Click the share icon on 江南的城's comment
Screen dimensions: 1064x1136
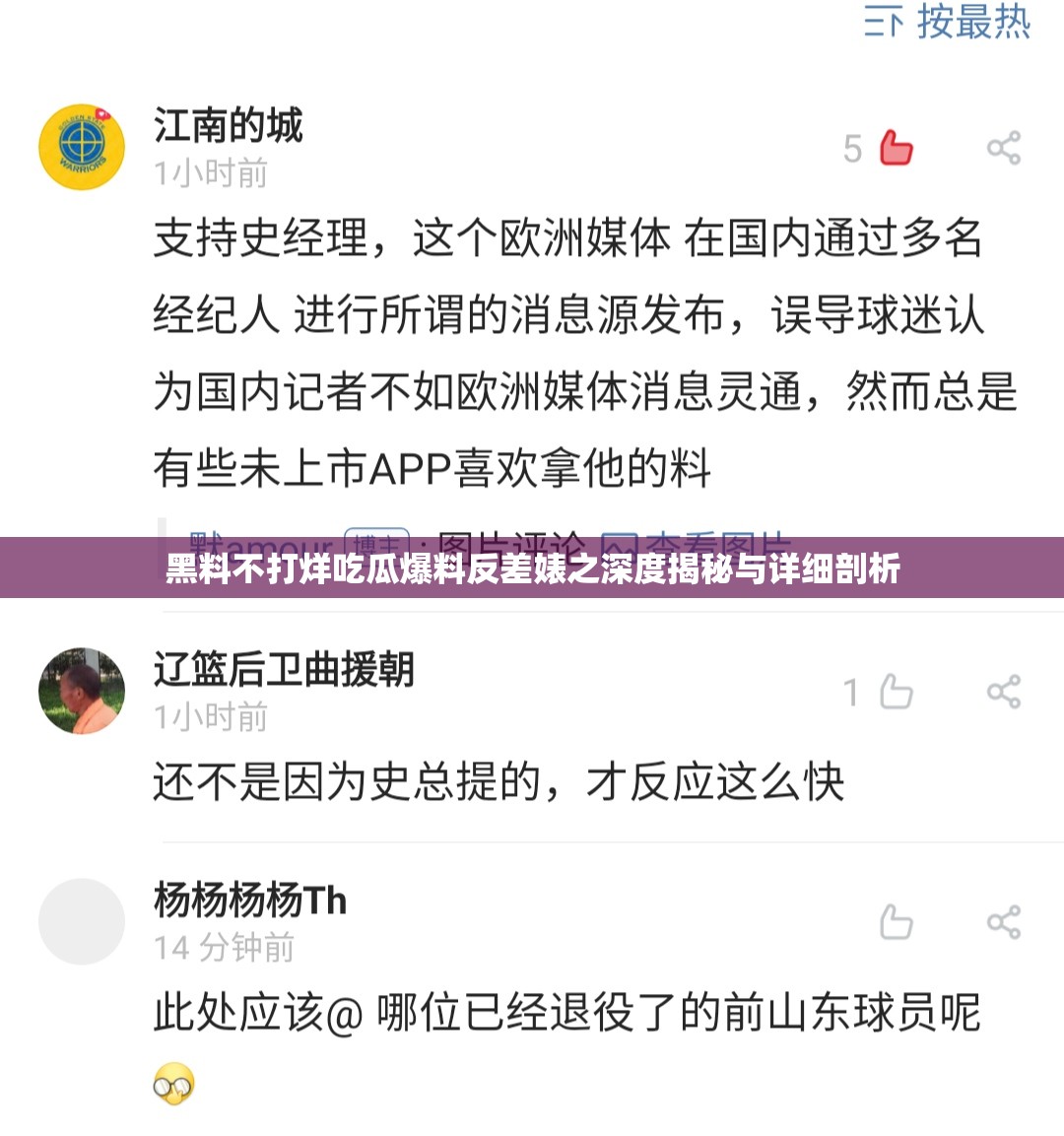click(1004, 149)
